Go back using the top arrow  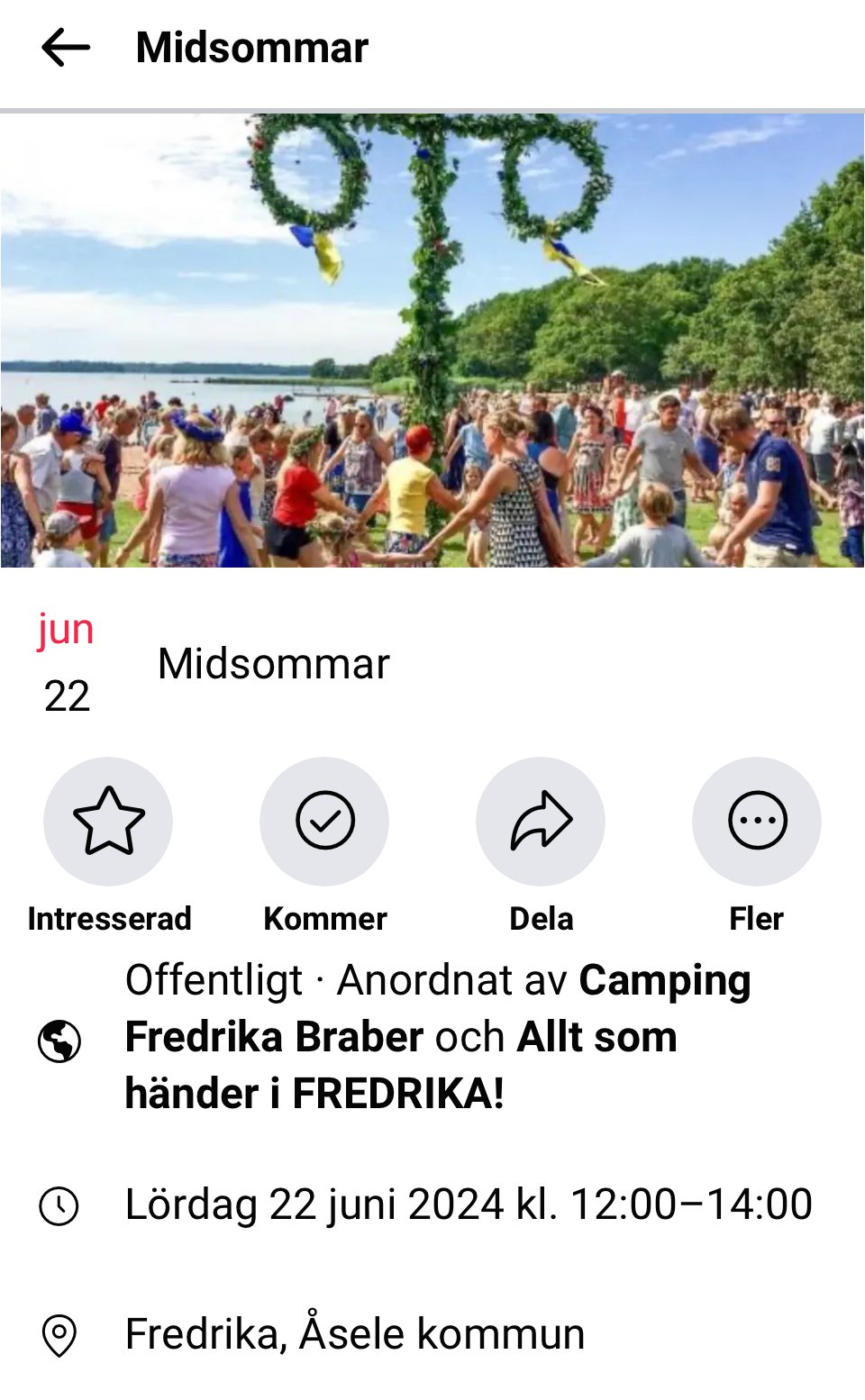click(66, 48)
